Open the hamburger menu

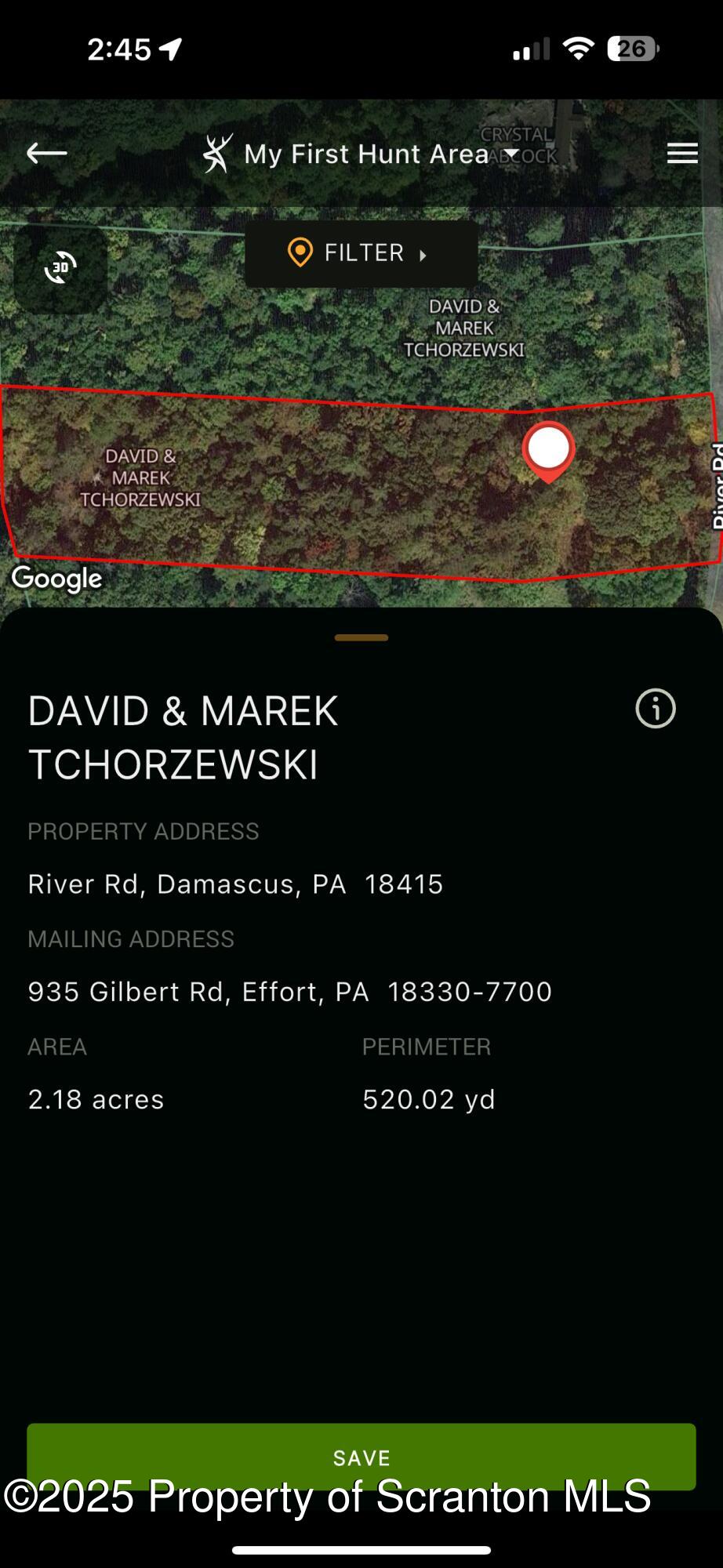[x=681, y=154]
